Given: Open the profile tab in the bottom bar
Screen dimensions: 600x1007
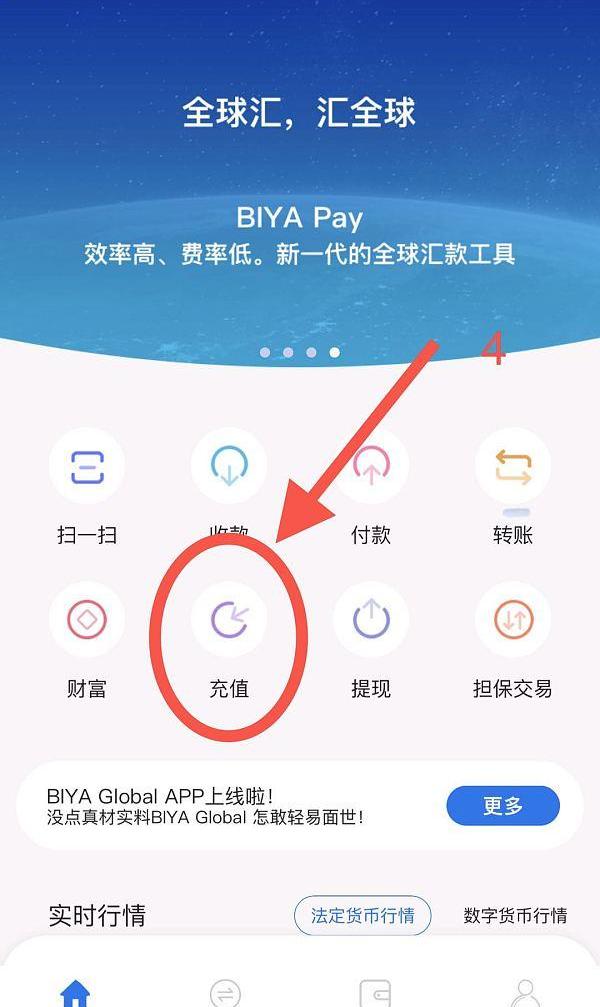Looking at the screenshot, I should coord(524,993).
